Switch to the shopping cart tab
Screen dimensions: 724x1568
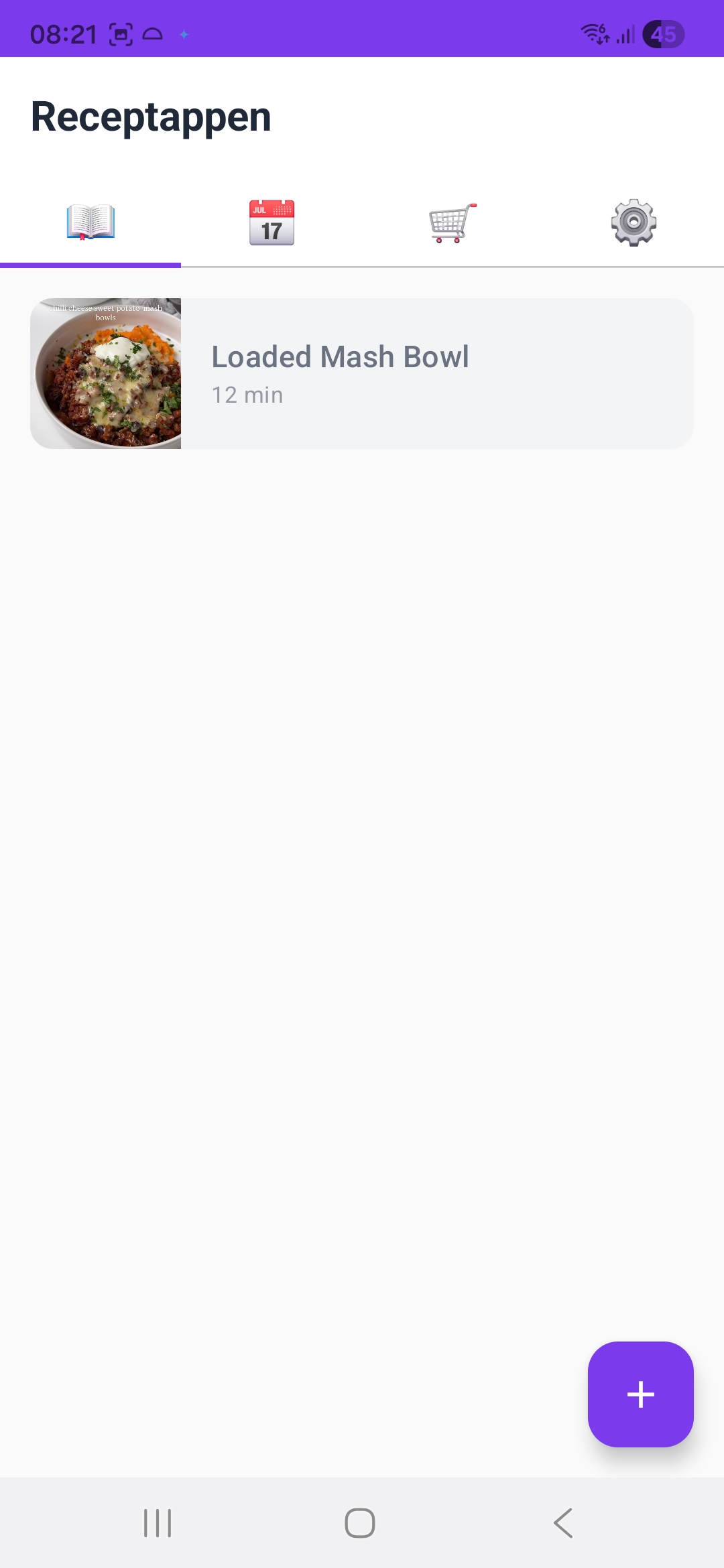click(452, 222)
